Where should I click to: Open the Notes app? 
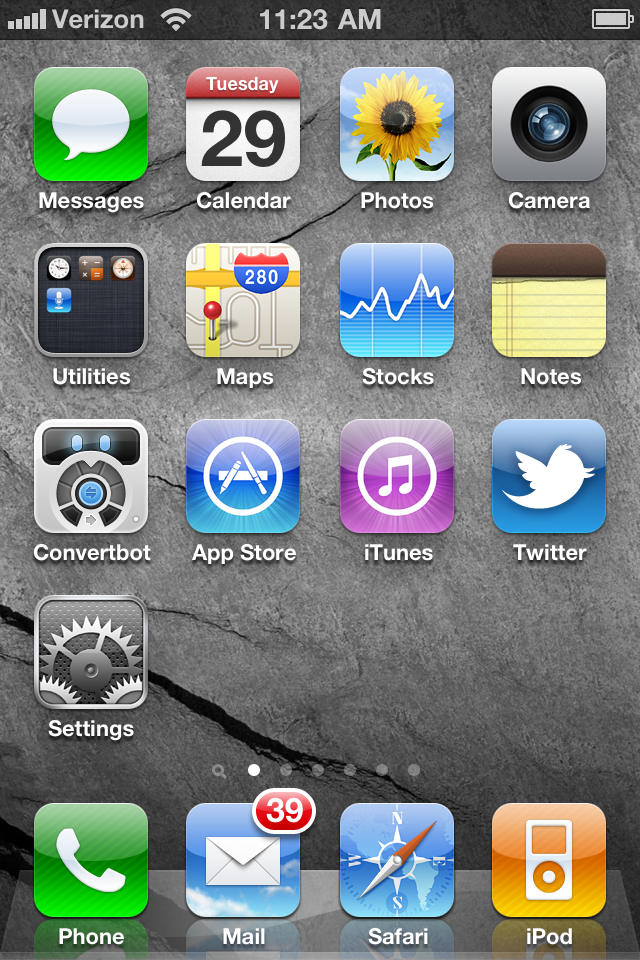coord(549,300)
